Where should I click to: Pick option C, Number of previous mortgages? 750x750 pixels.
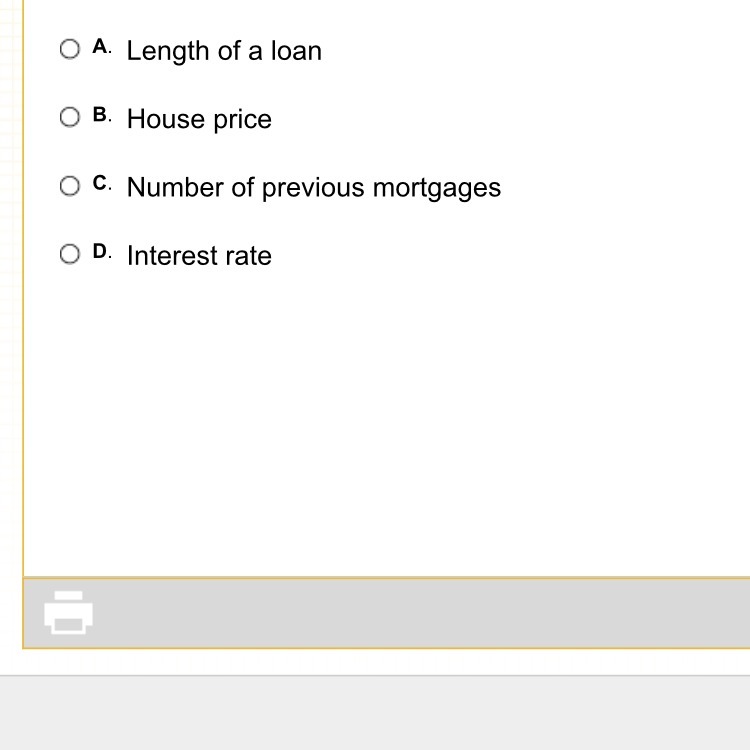pos(69,186)
